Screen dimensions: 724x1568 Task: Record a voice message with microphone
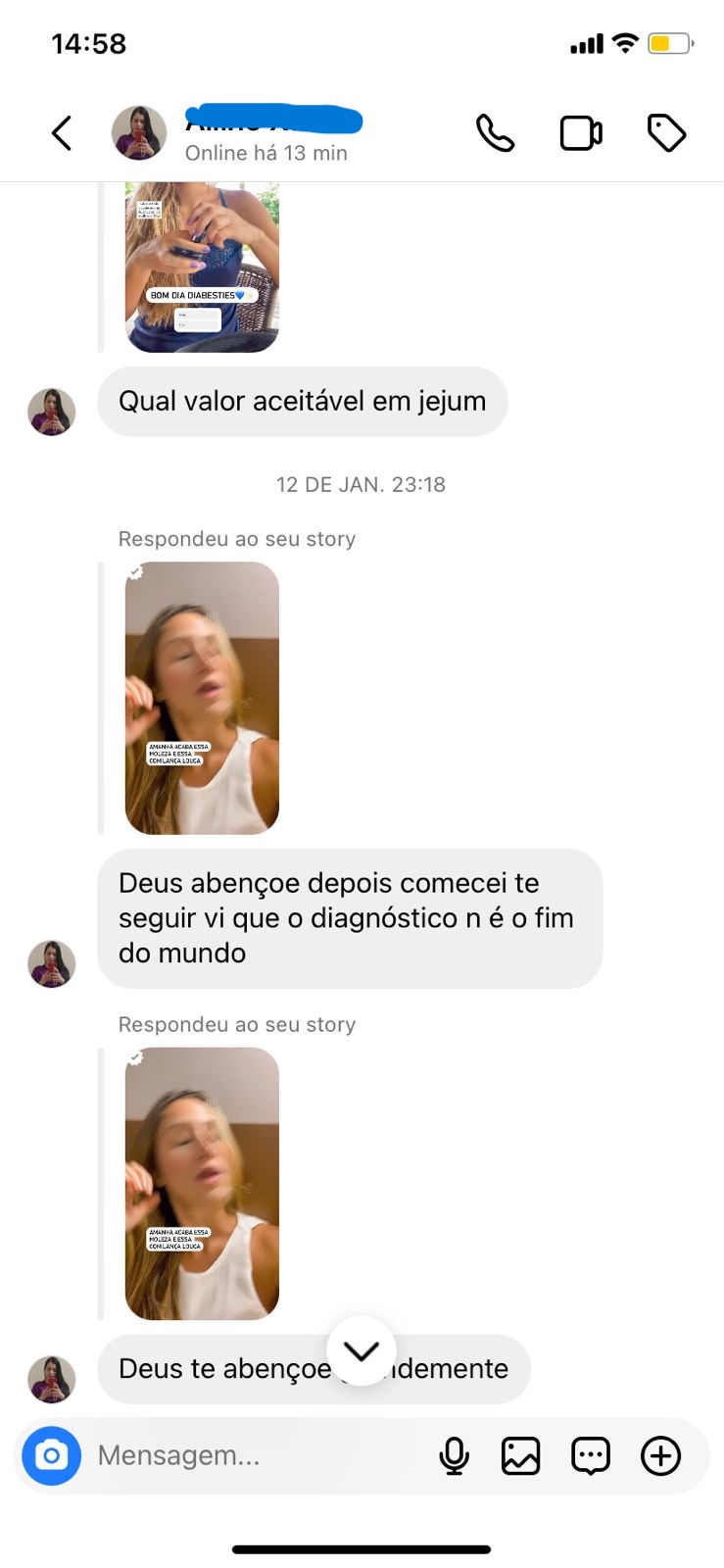click(x=454, y=1455)
